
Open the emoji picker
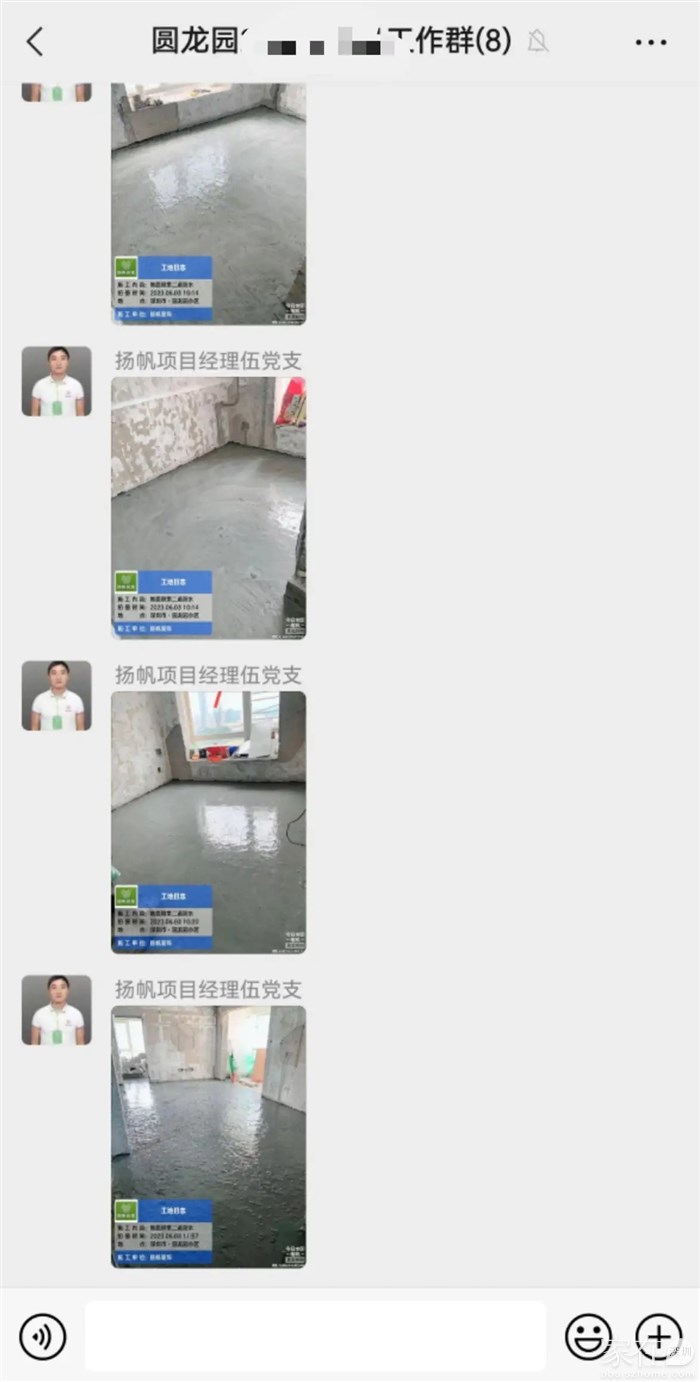point(589,1337)
